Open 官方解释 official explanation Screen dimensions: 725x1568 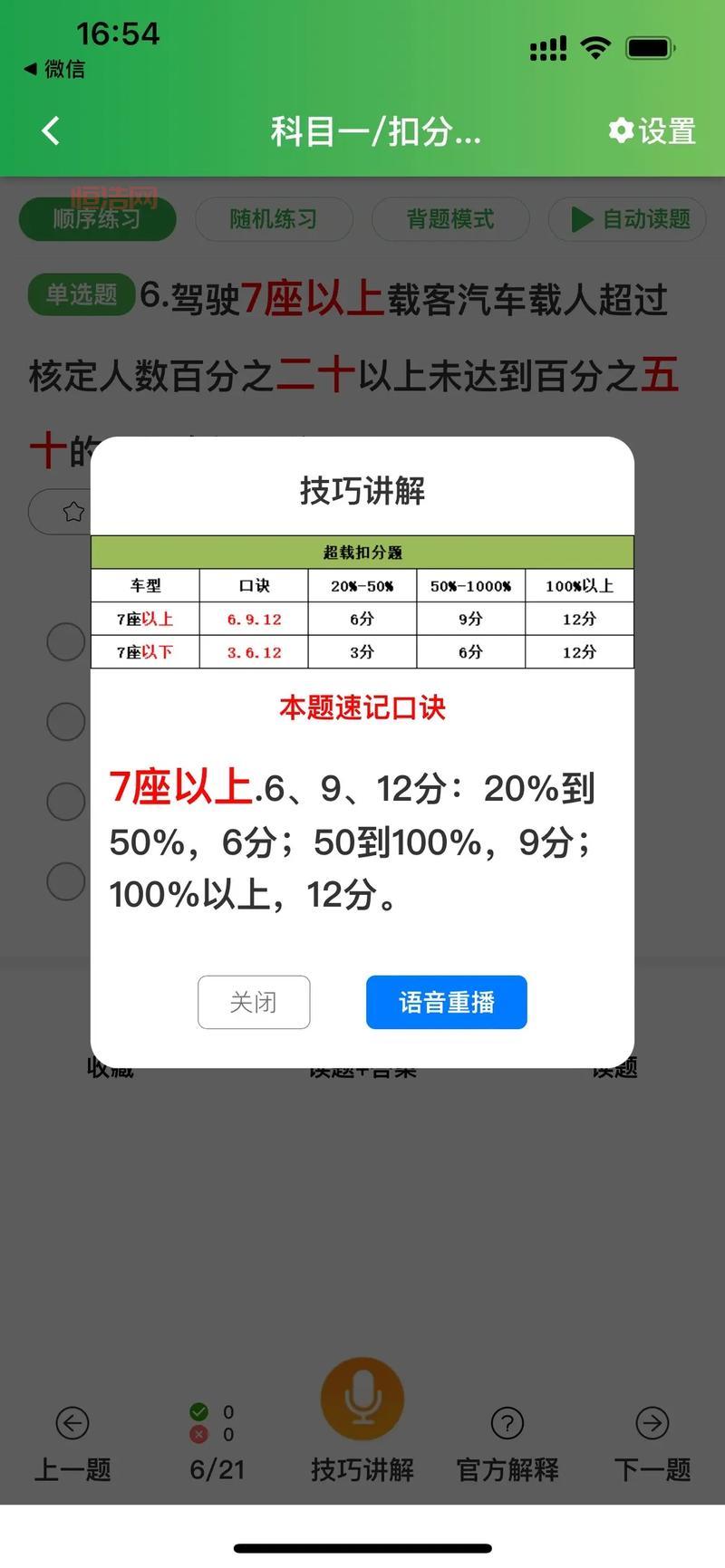[x=507, y=1443]
